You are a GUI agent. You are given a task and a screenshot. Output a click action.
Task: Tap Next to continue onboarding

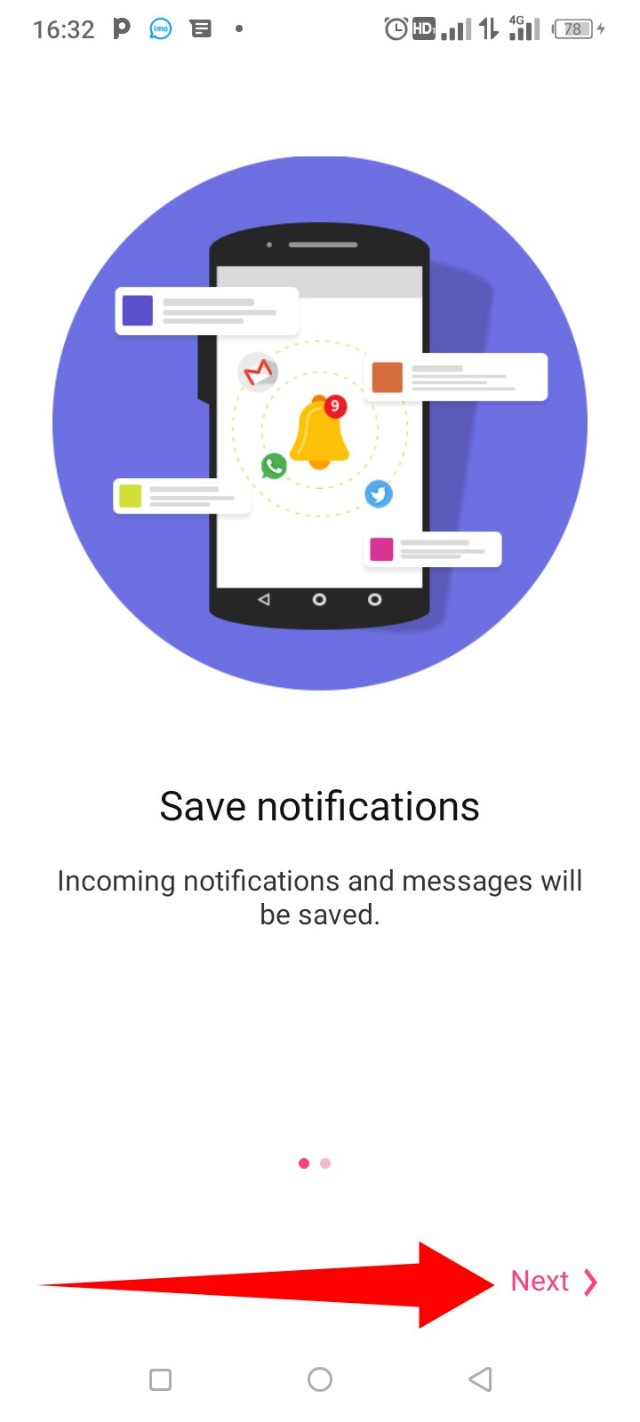tap(553, 1281)
